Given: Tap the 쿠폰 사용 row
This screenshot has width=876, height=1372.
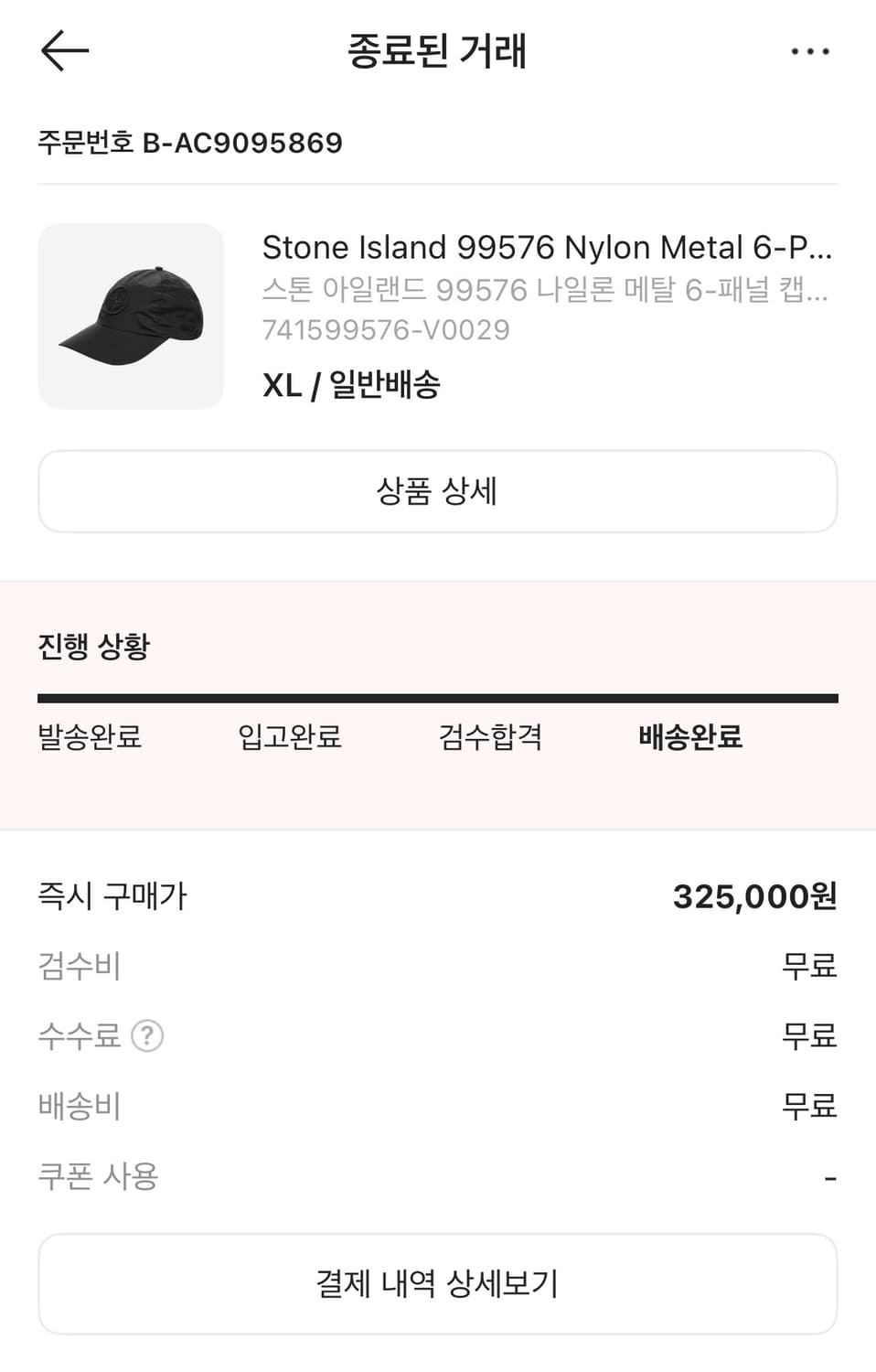Looking at the screenshot, I should [96, 1176].
